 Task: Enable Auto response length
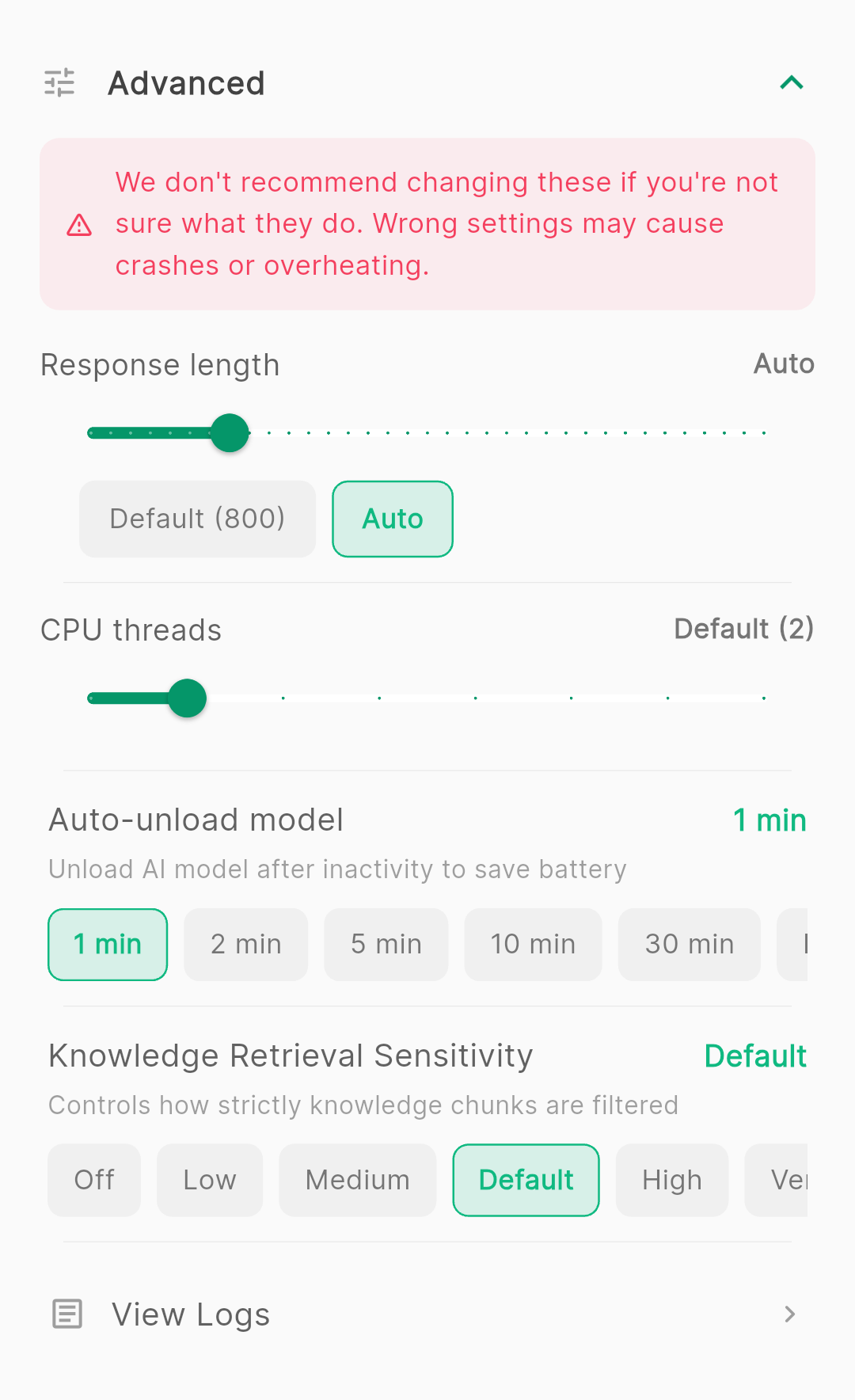click(392, 519)
